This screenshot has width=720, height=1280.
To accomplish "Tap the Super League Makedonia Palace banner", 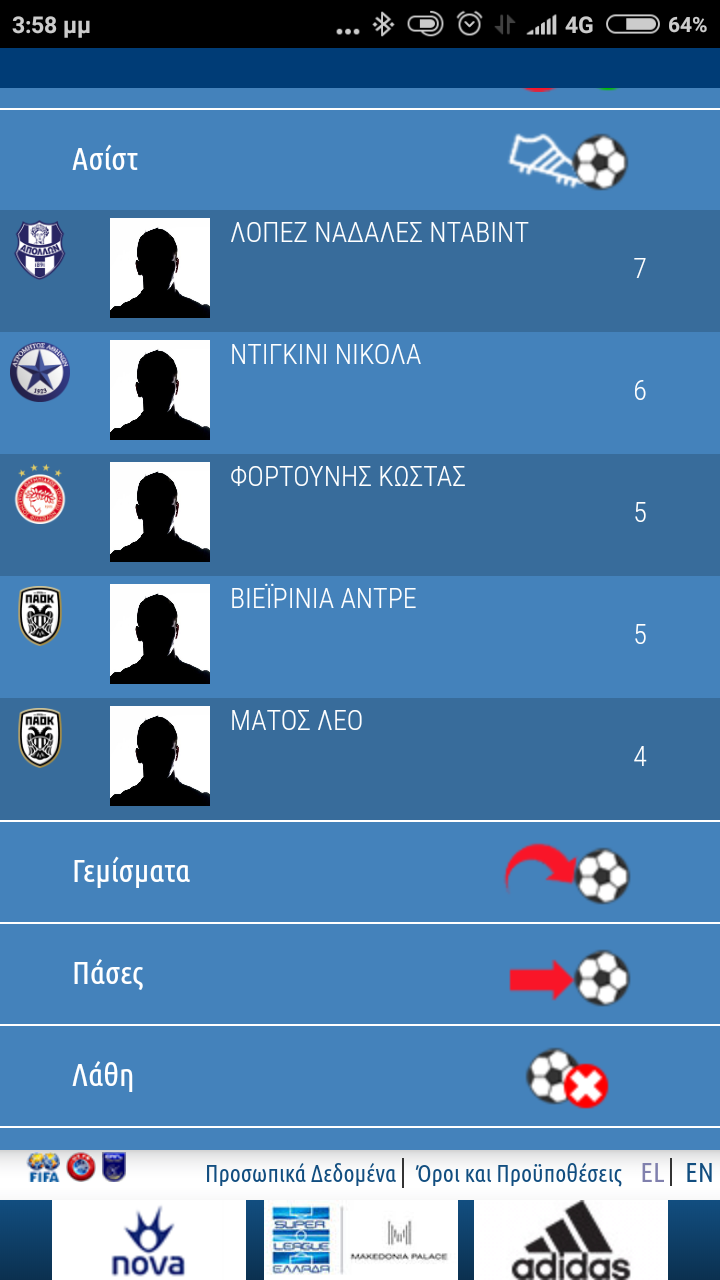I will (x=360, y=1240).
